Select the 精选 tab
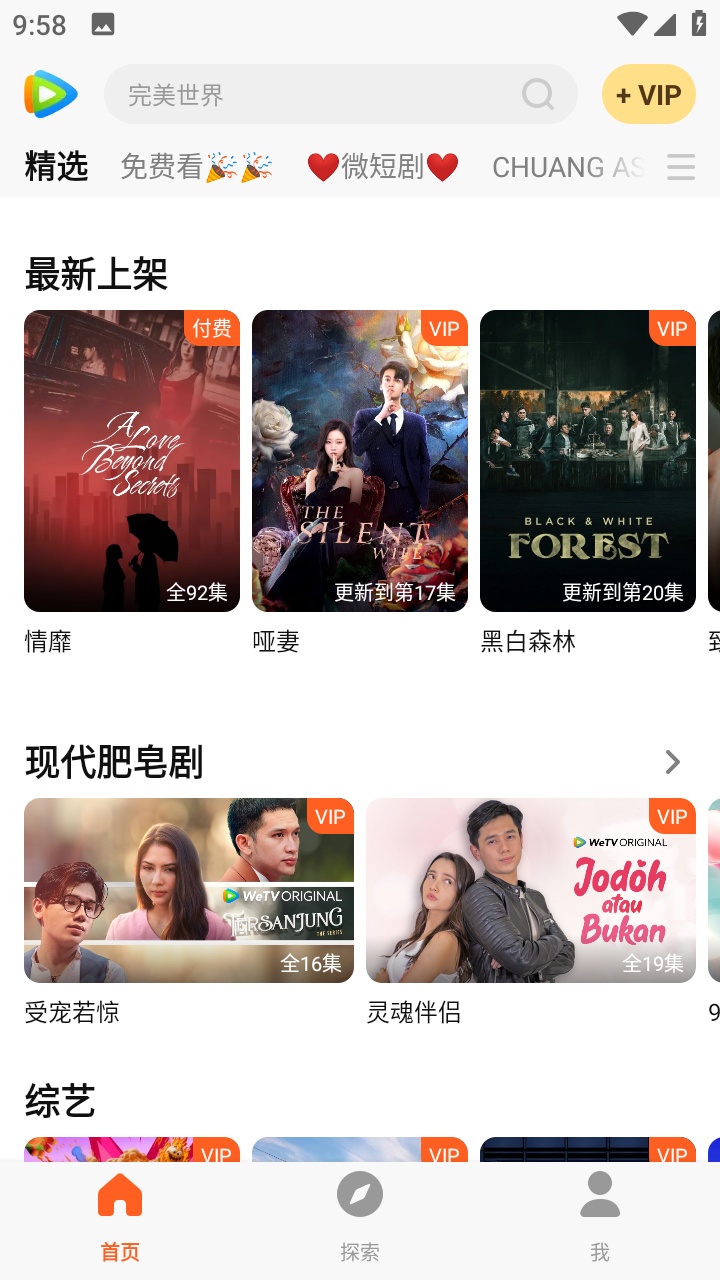The image size is (720, 1280). pos(57,167)
